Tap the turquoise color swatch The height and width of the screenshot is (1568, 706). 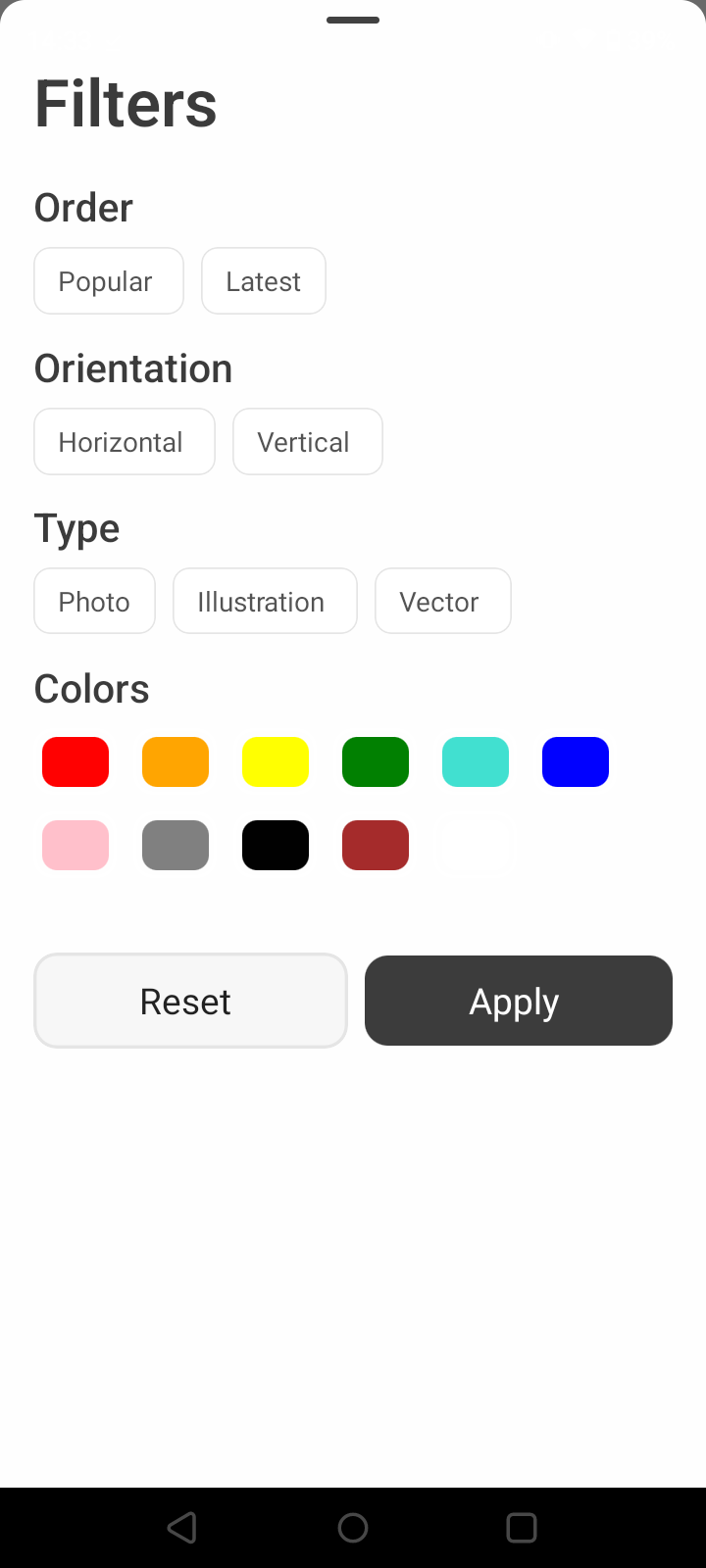coord(476,761)
